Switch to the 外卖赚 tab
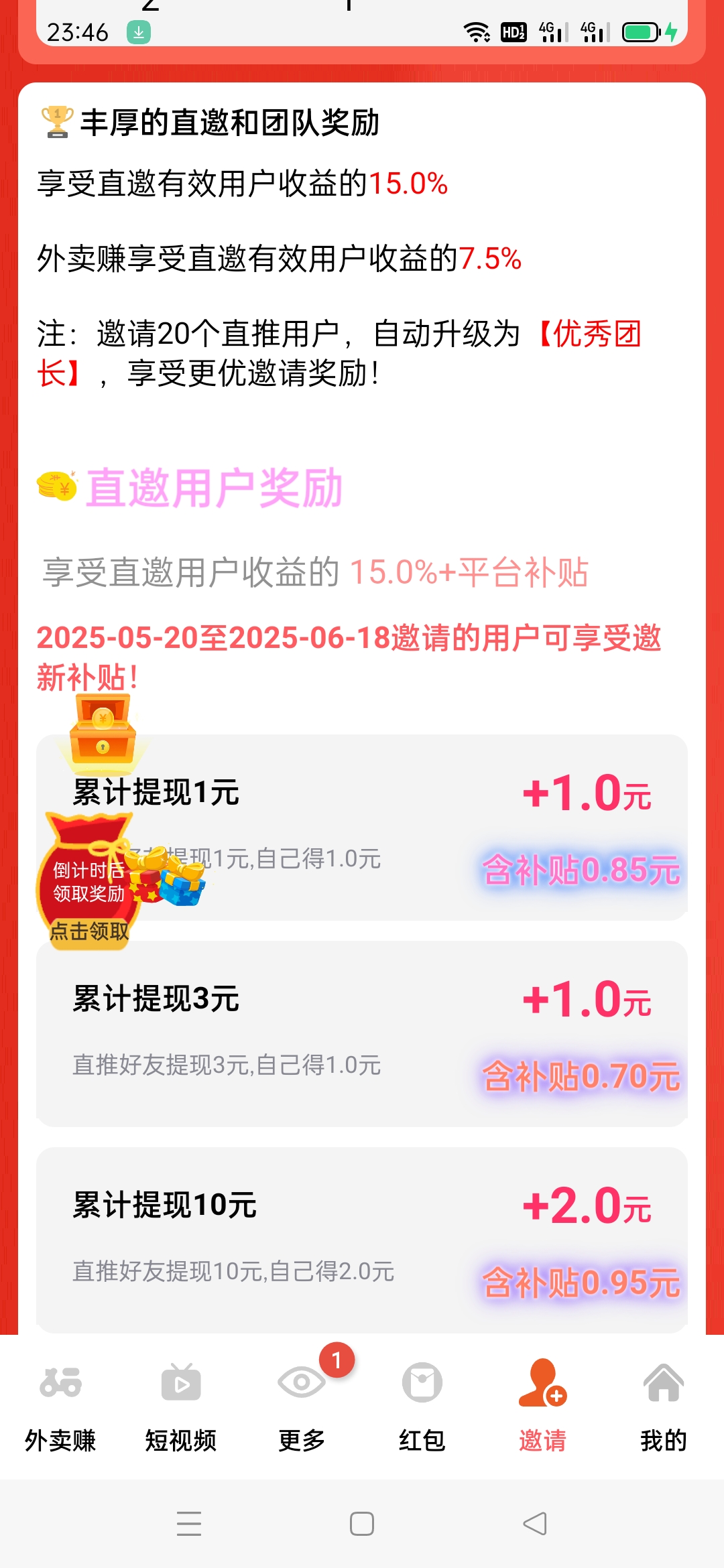This screenshot has width=724, height=1568. click(x=60, y=1404)
